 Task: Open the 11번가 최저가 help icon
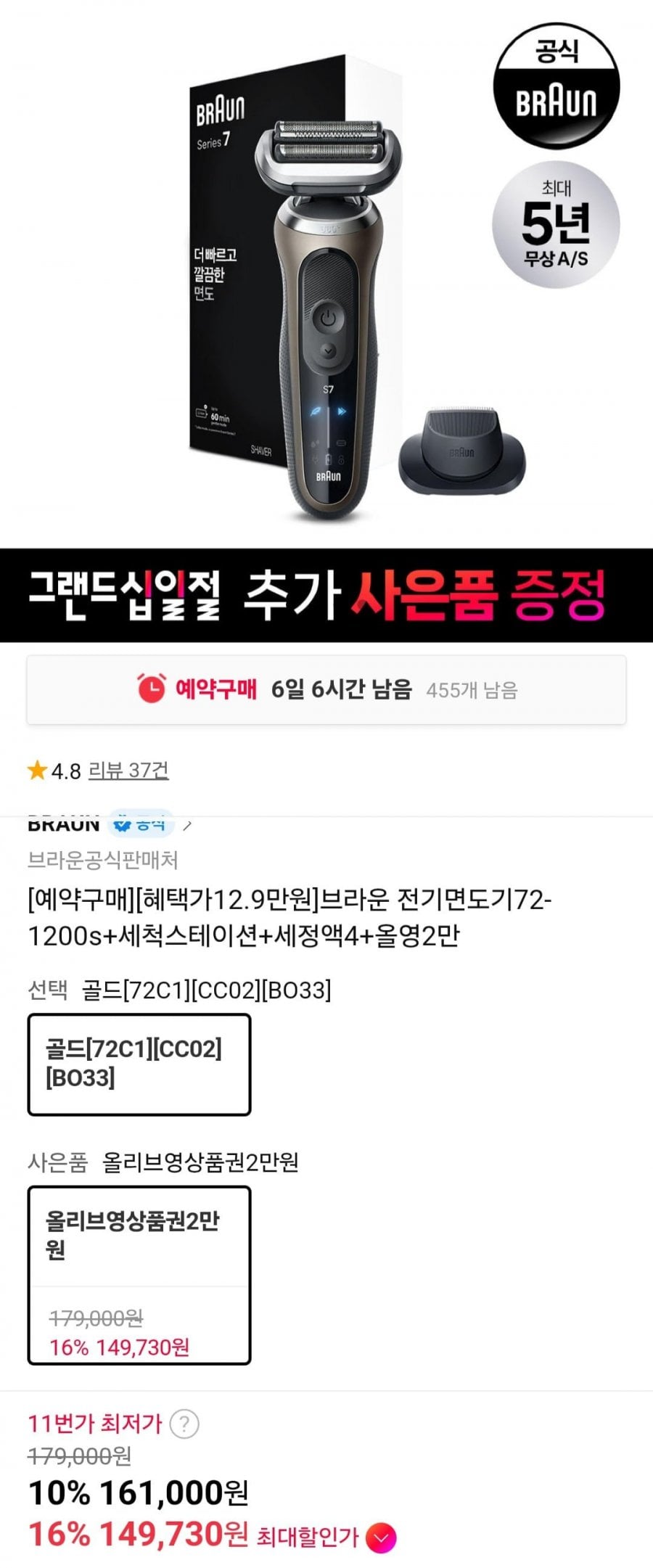(x=184, y=1424)
